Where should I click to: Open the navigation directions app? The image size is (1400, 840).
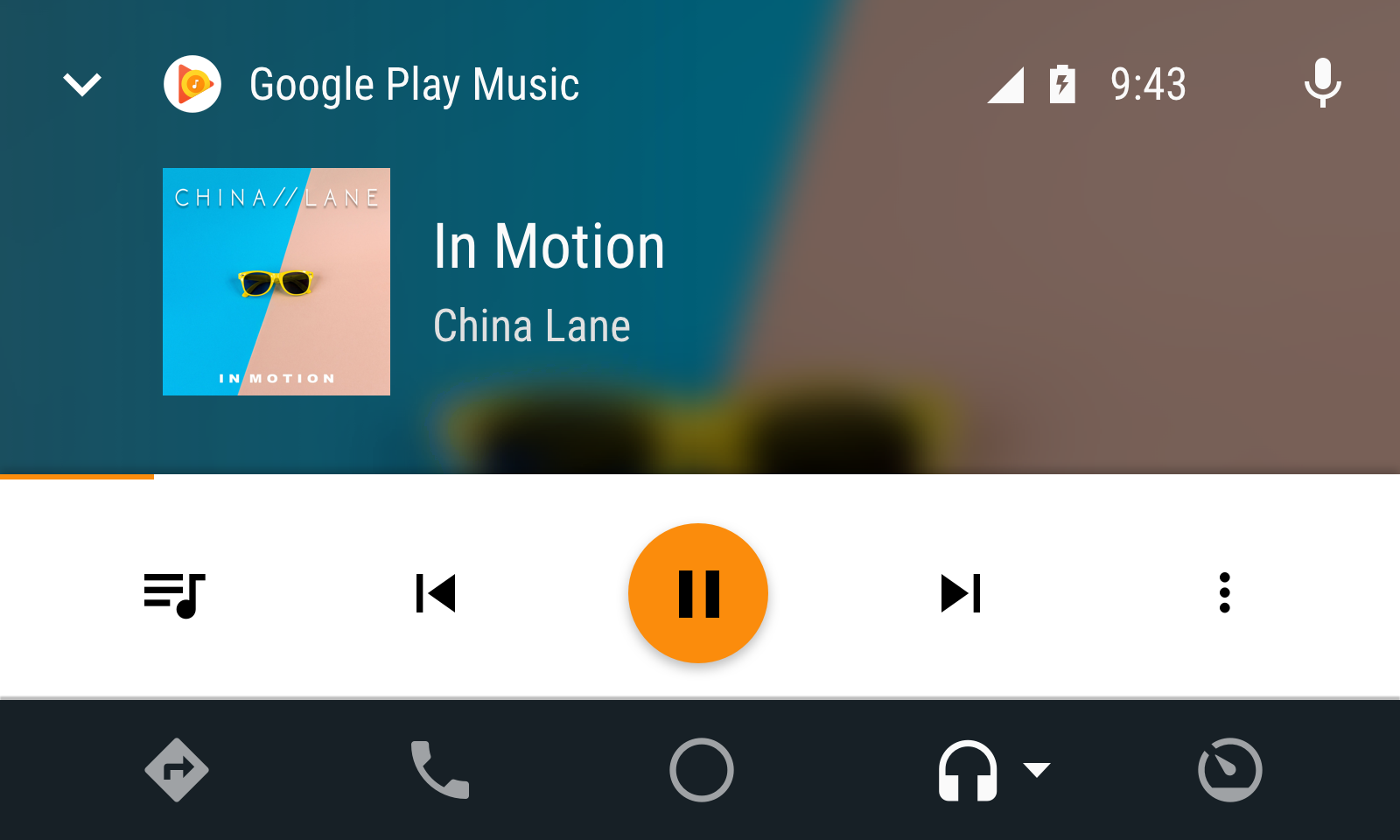pos(176,770)
